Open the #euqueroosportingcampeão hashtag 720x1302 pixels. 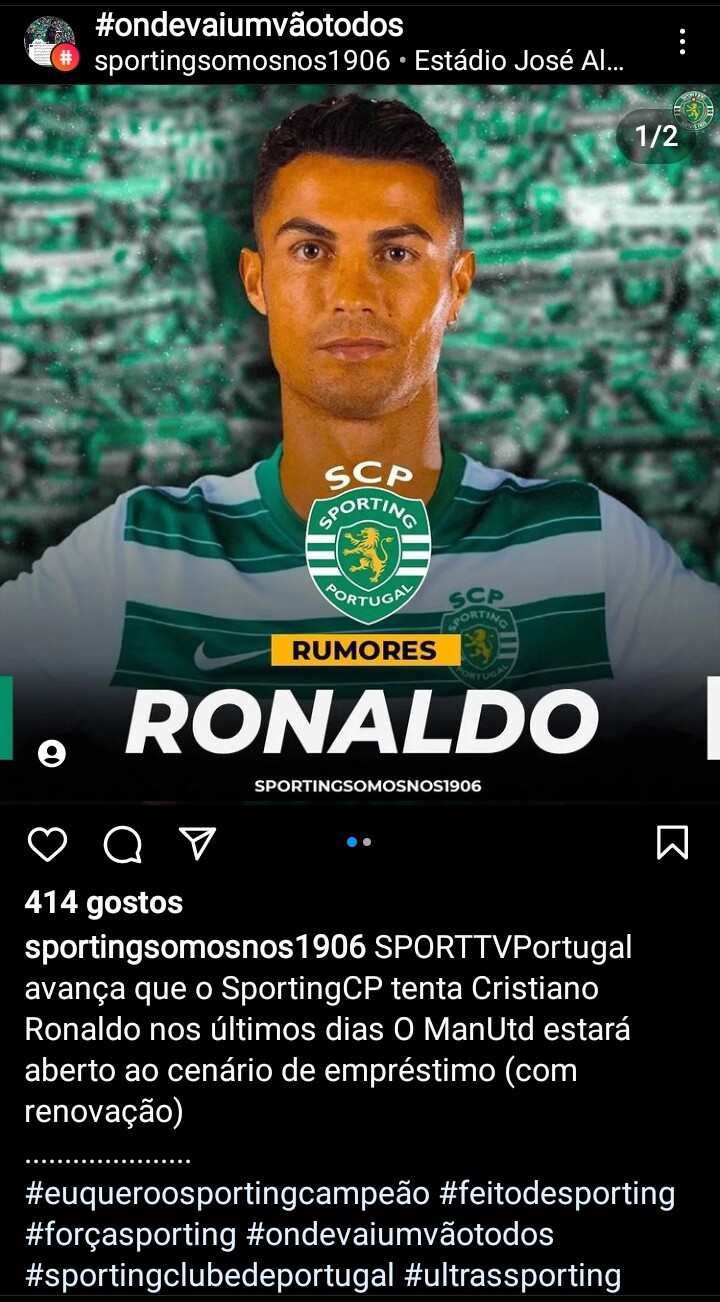(x=227, y=1193)
